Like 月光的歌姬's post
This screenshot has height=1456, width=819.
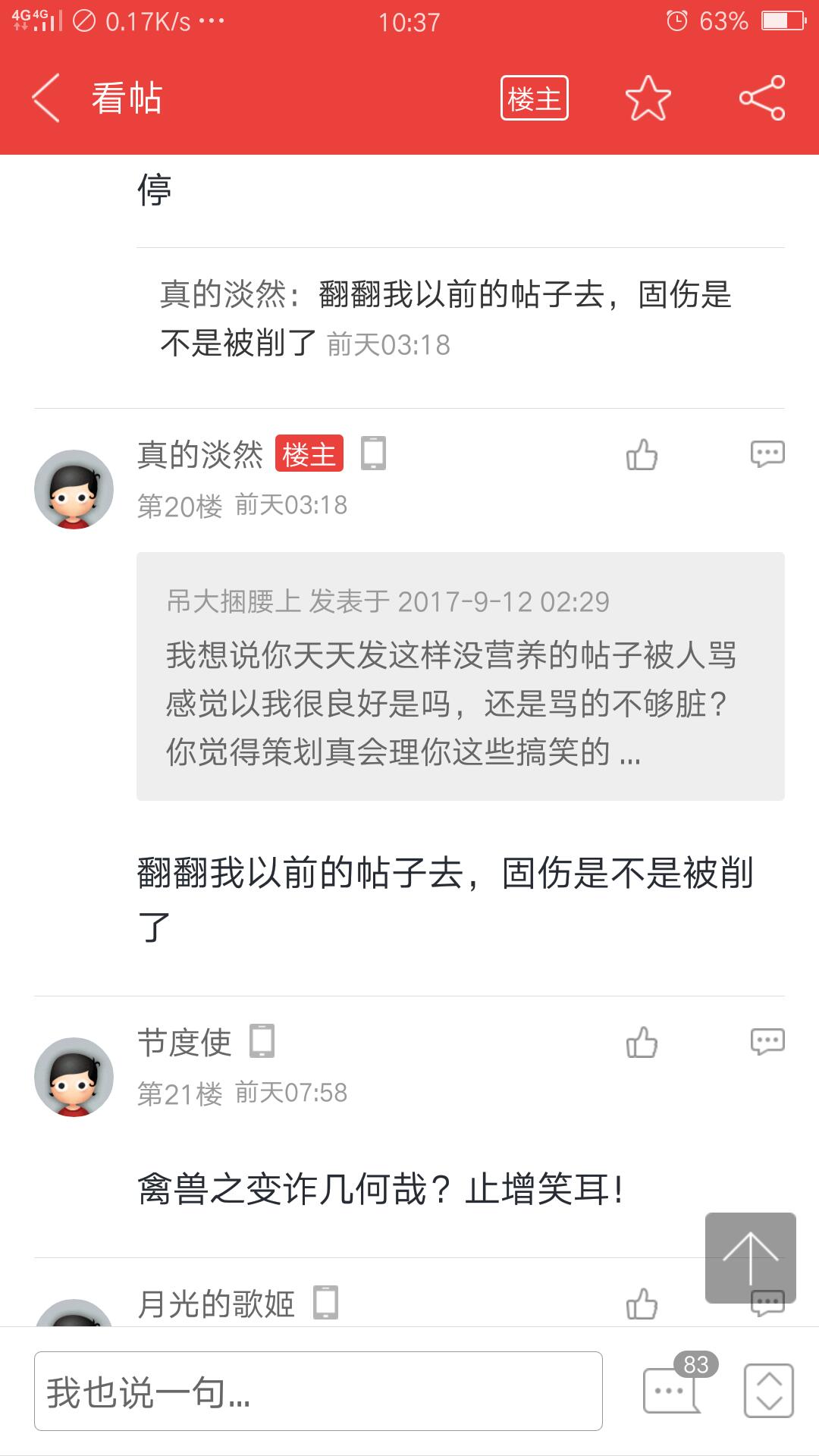pyautogui.click(x=642, y=1304)
